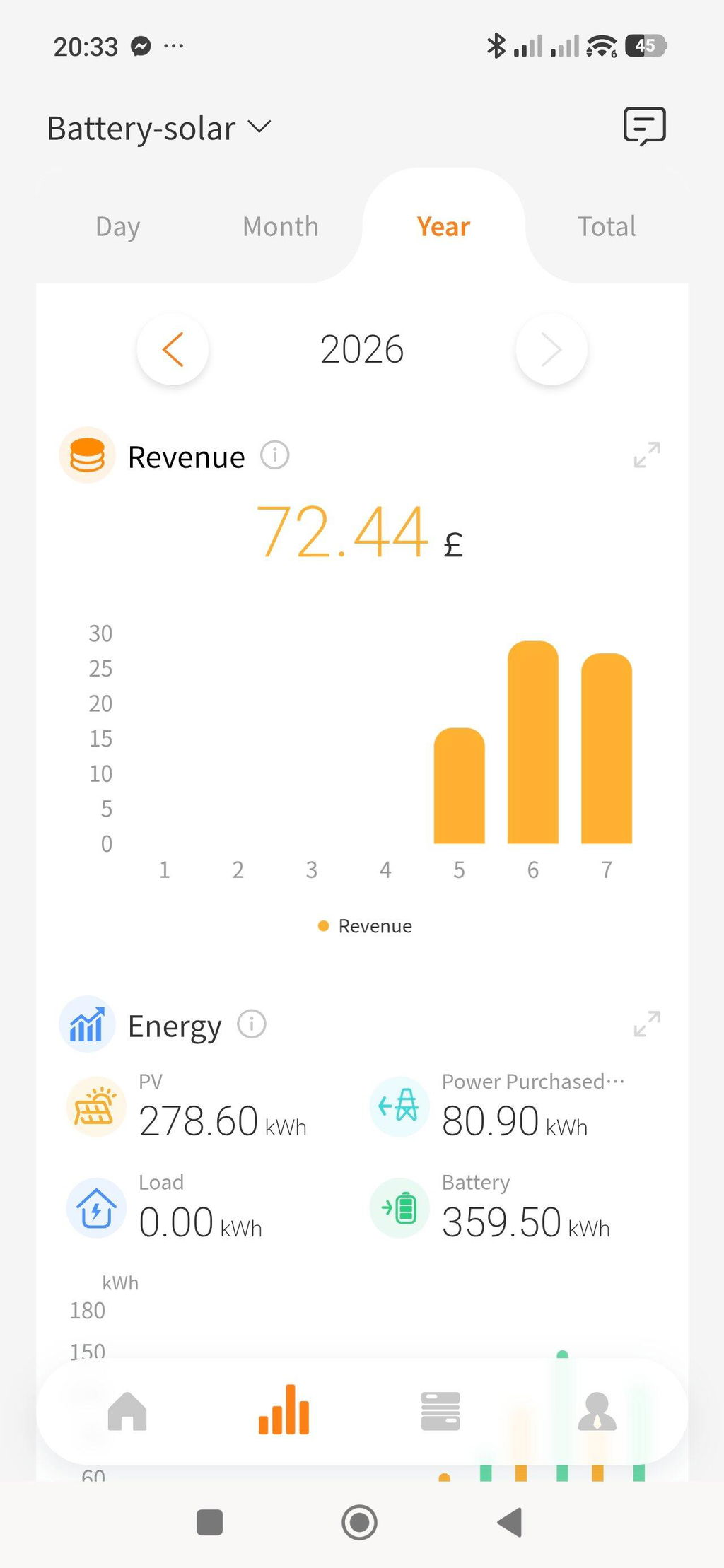Expand the Energy chart to fullscreen
Image resolution: width=724 pixels, height=1568 pixels.
[647, 1024]
